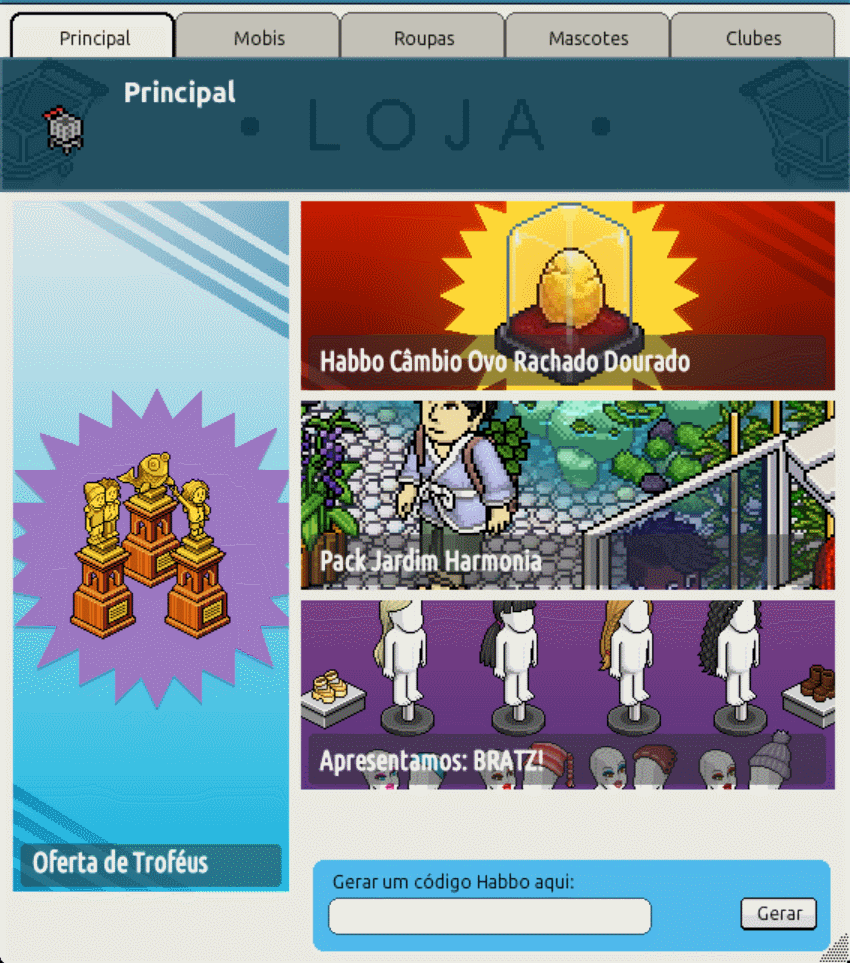This screenshot has width=850, height=963.
Task: Select the Clubes tab
Action: coord(752,38)
